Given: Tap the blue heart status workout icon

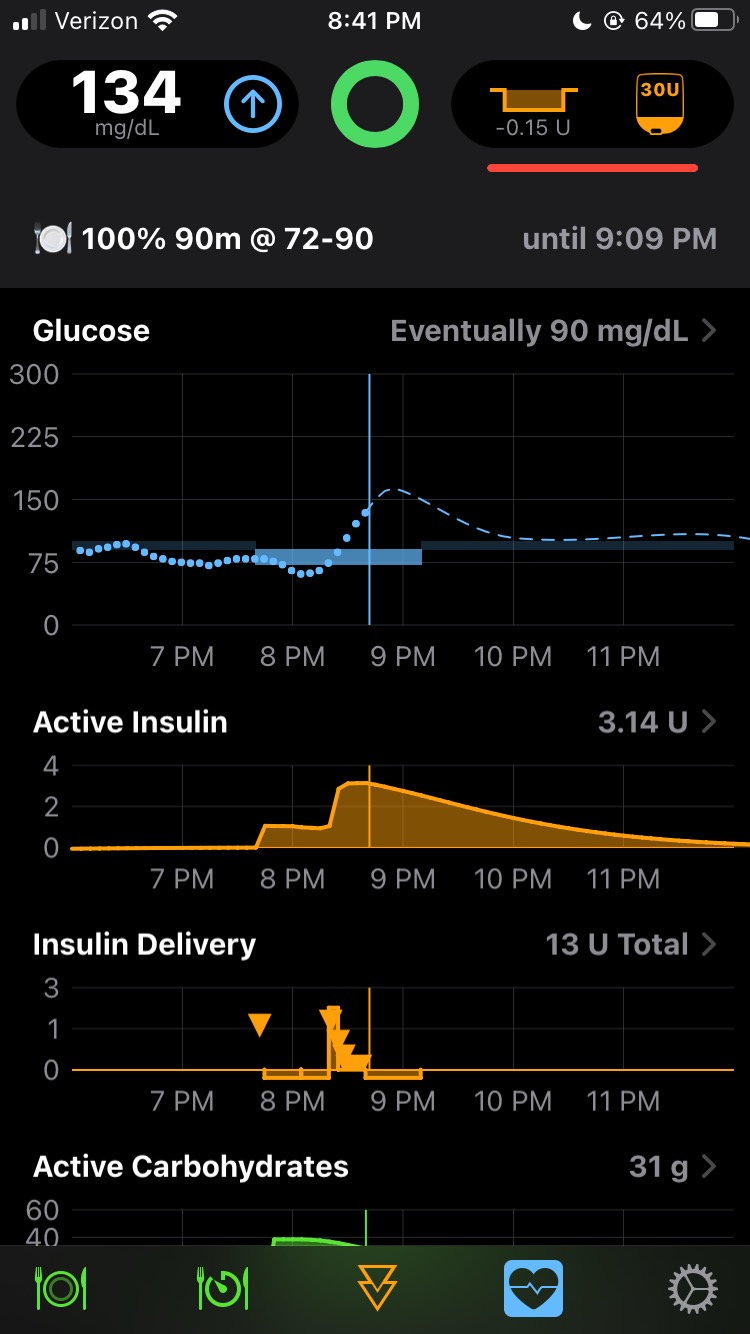Looking at the screenshot, I should coord(533,1288).
